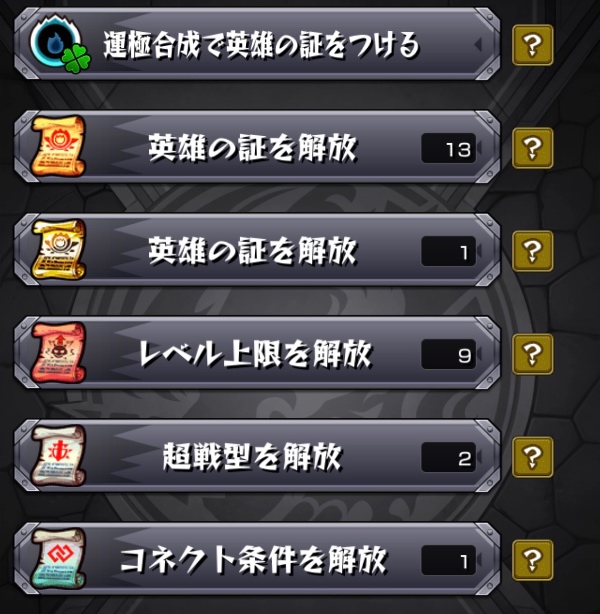Viewport: 600px width, 614px height.
Task: Open help for 英雄の証を解放 count 13 row
Action: (x=533, y=148)
